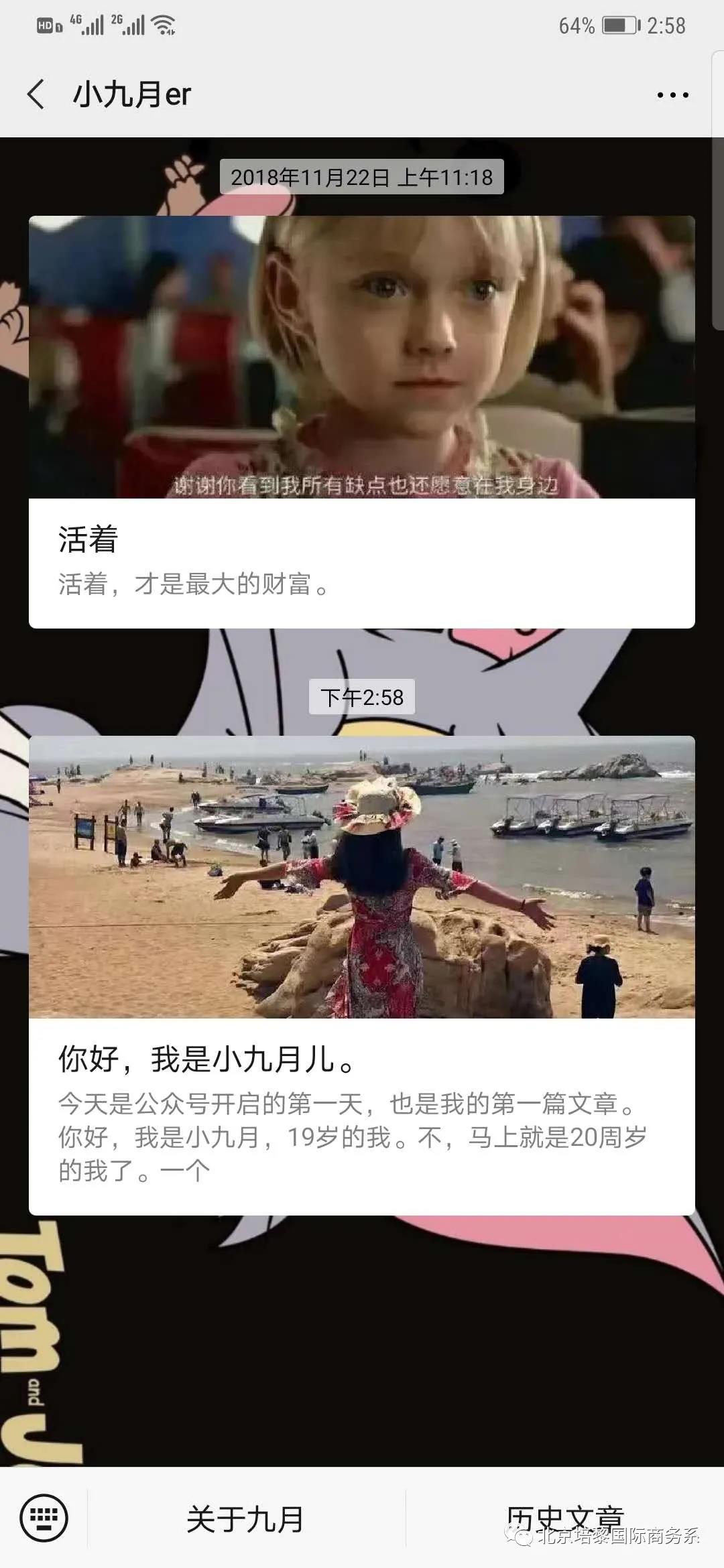The width and height of the screenshot is (724, 1568).
Task: Open the 历史文章 menu
Action: (x=564, y=1517)
